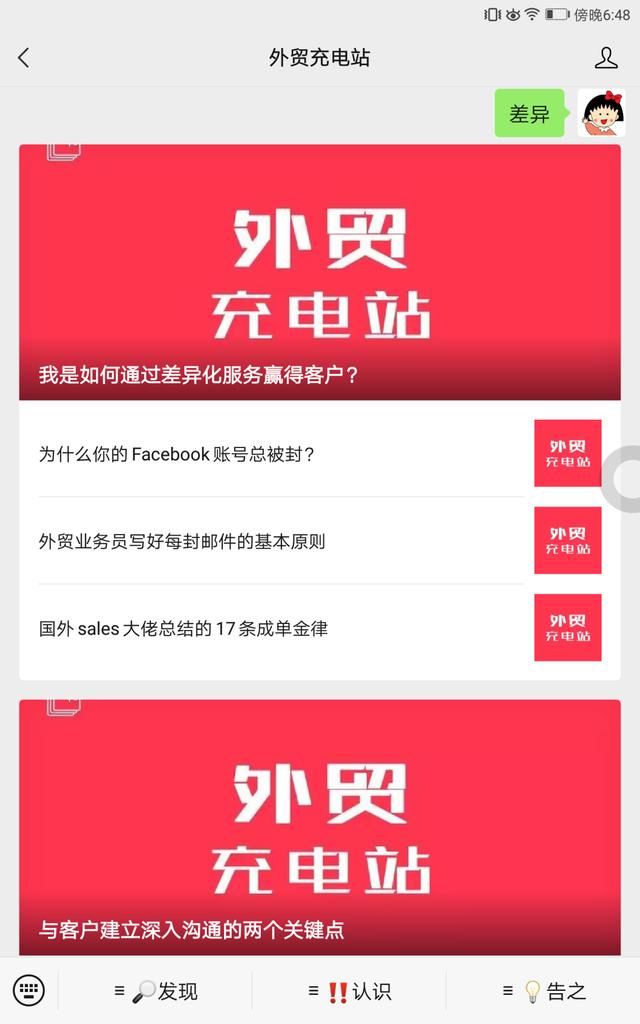Open 国外 sales 大佬总结的 17 条成单金律

(x=280, y=628)
